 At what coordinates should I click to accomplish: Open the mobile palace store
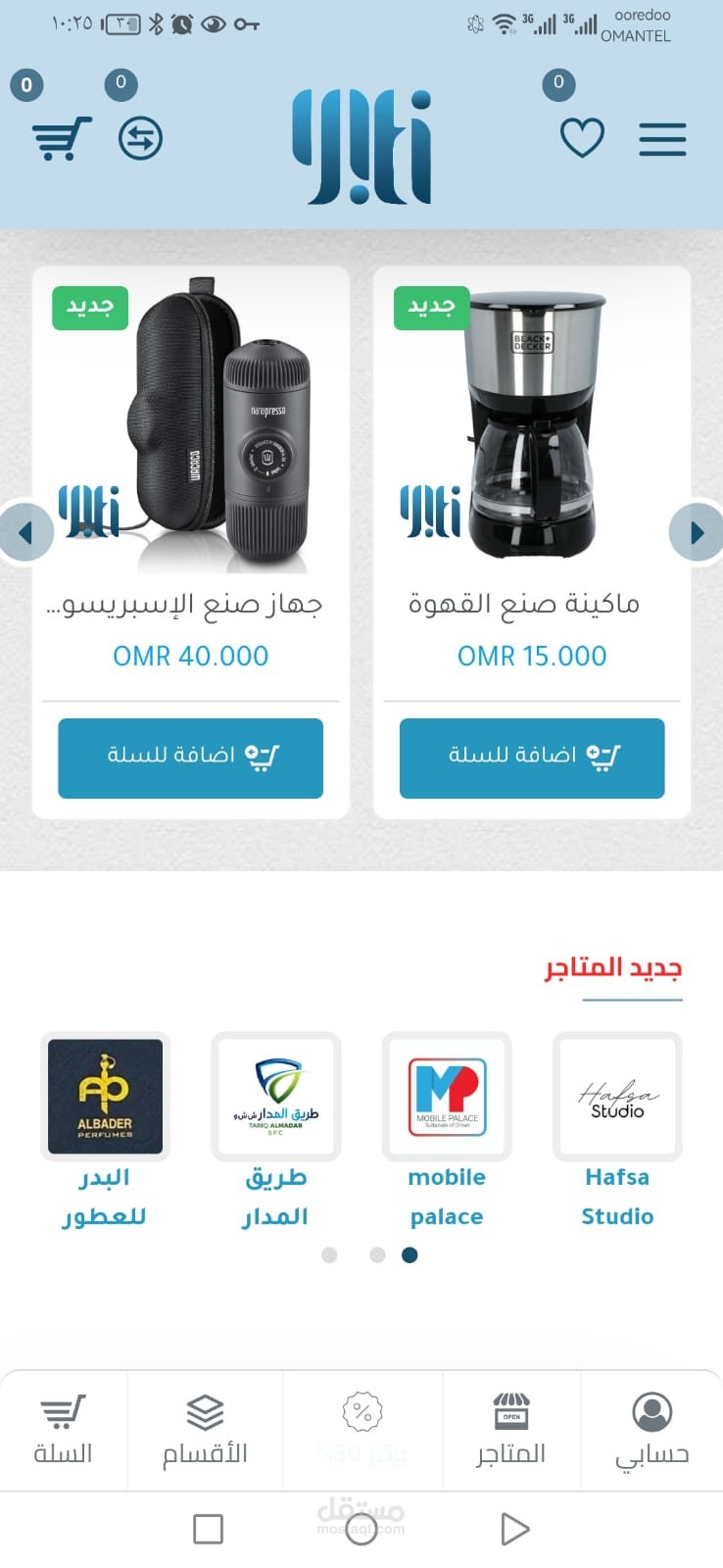pos(447,1097)
